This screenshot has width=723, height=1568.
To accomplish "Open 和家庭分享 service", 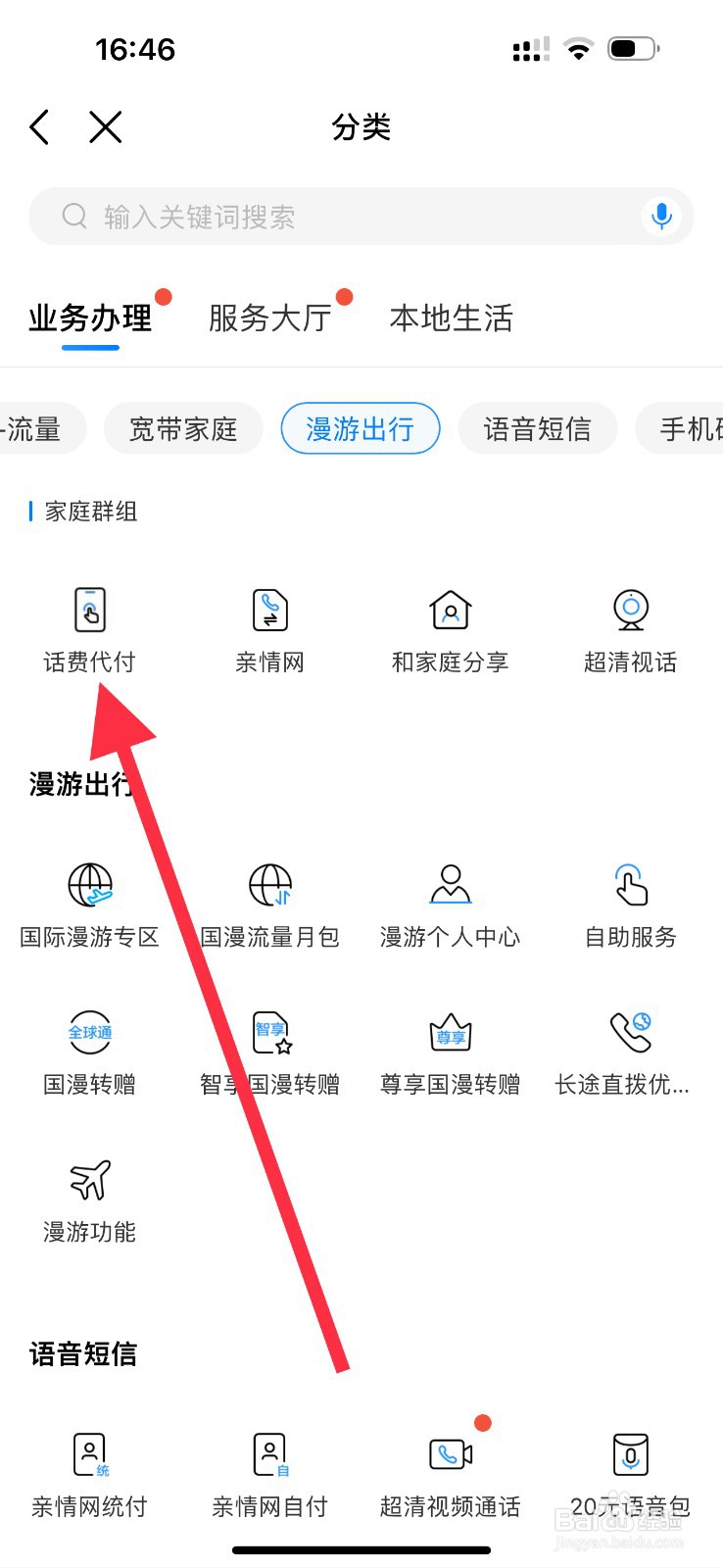I will 450,627.
